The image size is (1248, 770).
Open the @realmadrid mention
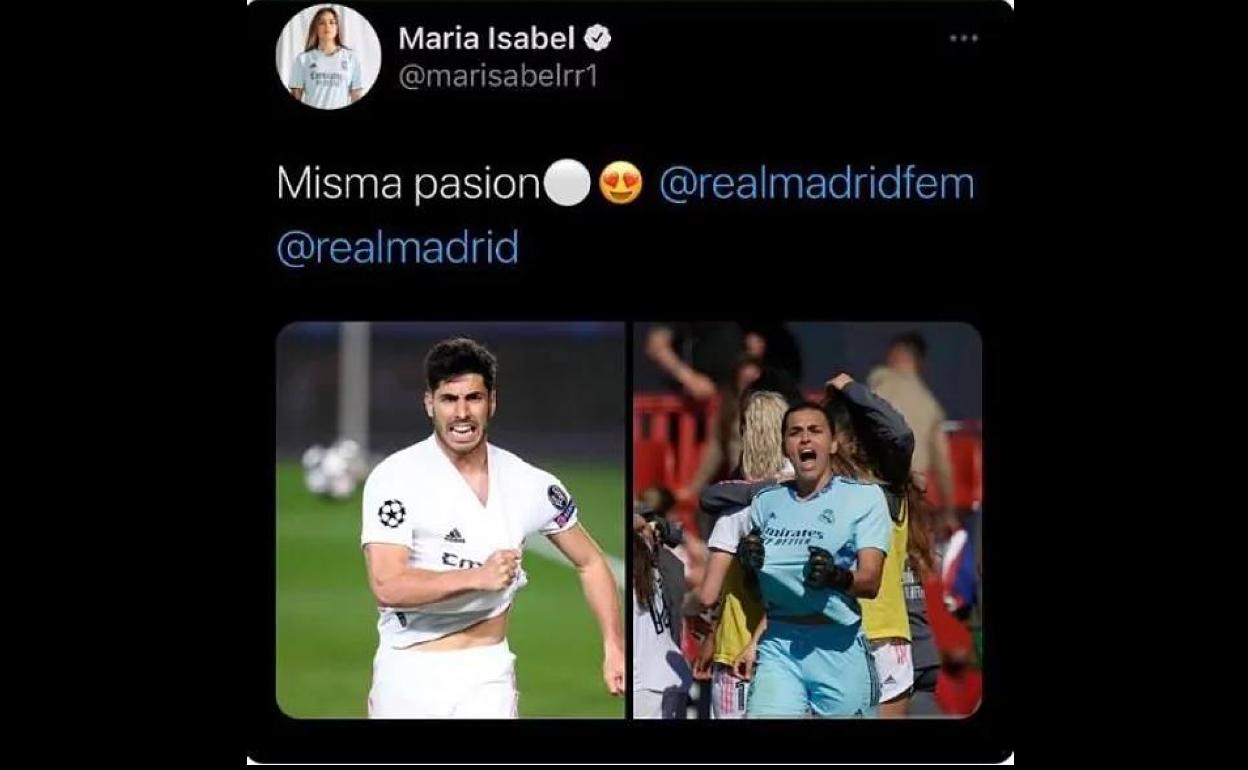coord(397,246)
